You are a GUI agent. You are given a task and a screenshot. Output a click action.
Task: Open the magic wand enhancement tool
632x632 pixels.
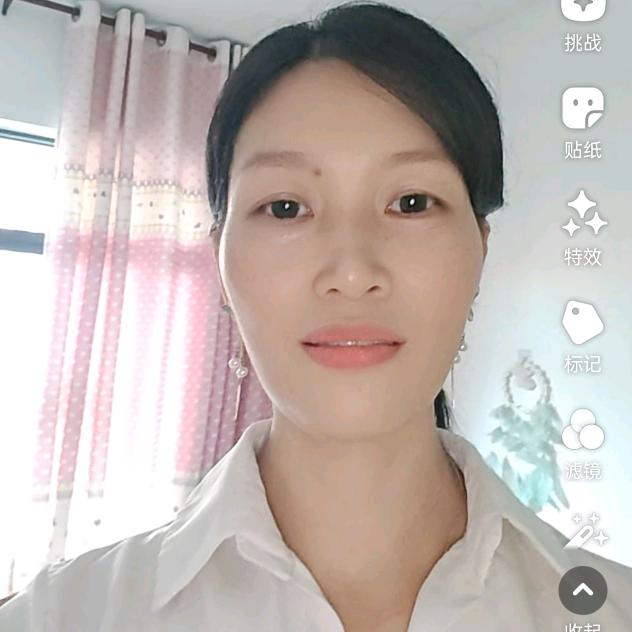[x=586, y=530]
